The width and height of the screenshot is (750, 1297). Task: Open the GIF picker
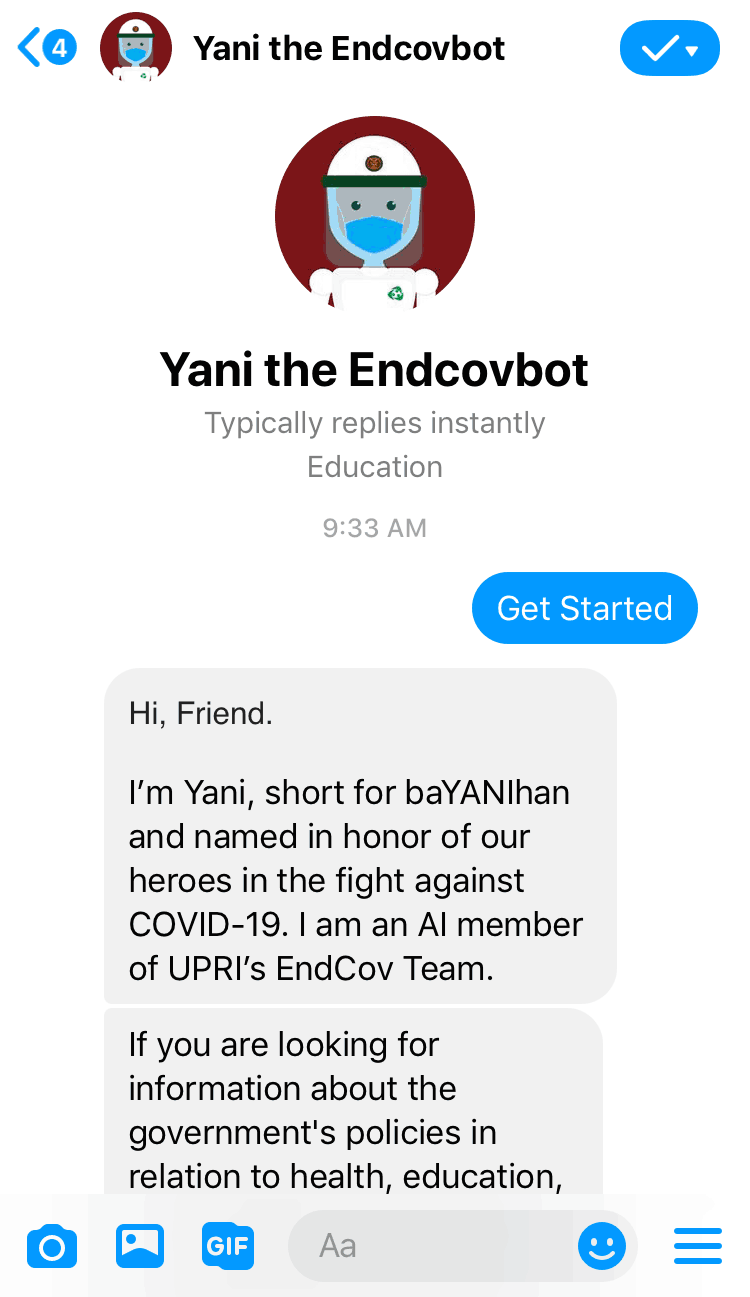[x=227, y=1246]
